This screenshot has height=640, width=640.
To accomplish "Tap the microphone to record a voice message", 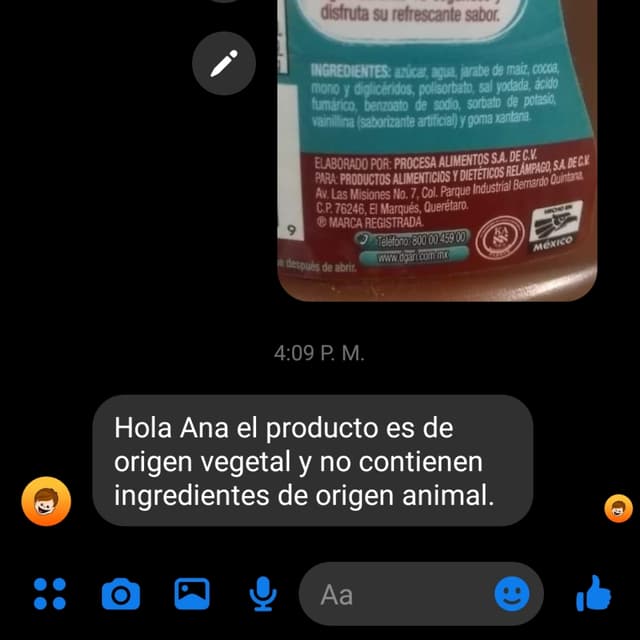I will (263, 594).
